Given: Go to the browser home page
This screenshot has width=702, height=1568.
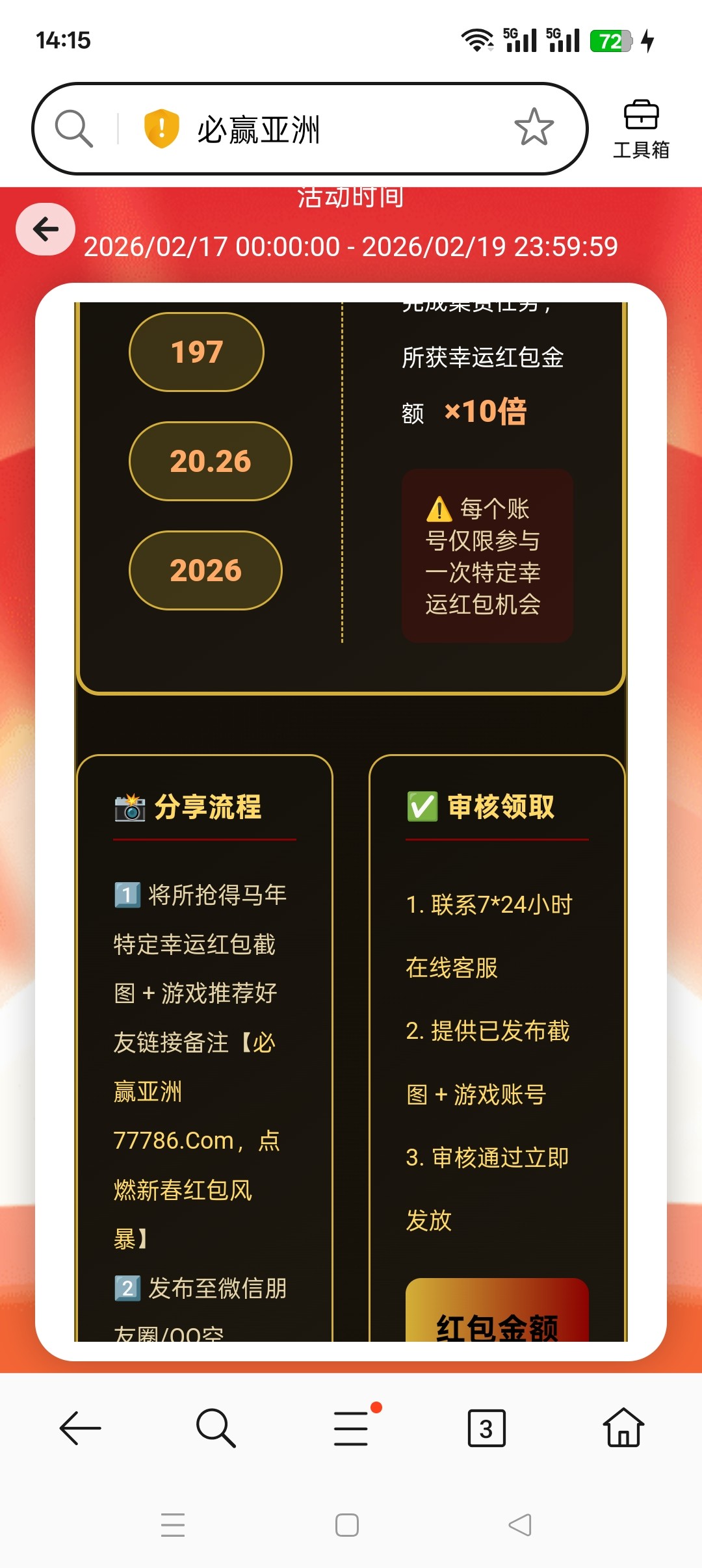Looking at the screenshot, I should [x=623, y=1428].
